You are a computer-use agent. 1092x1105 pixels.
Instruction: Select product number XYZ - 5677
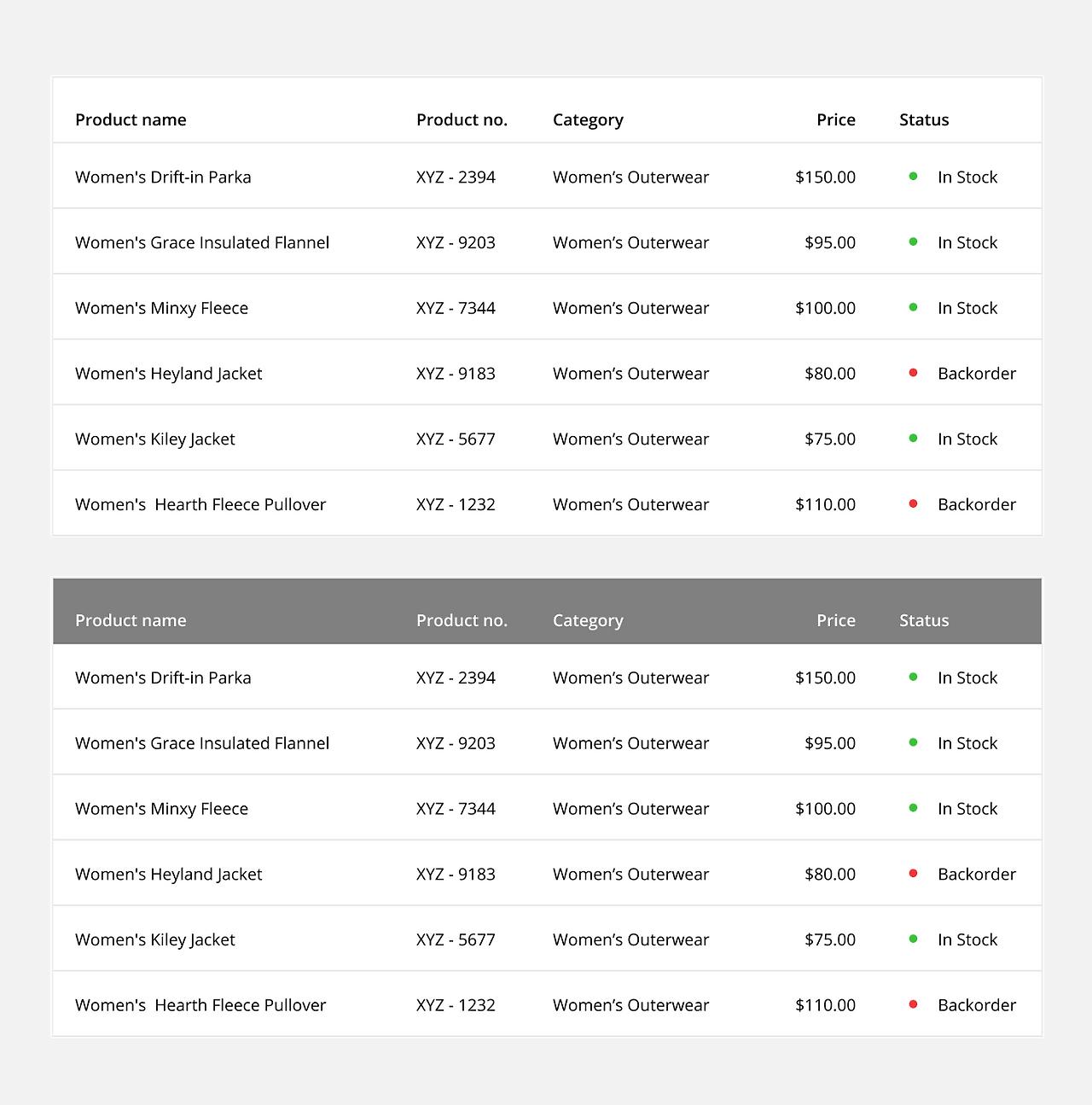pyautogui.click(x=456, y=439)
